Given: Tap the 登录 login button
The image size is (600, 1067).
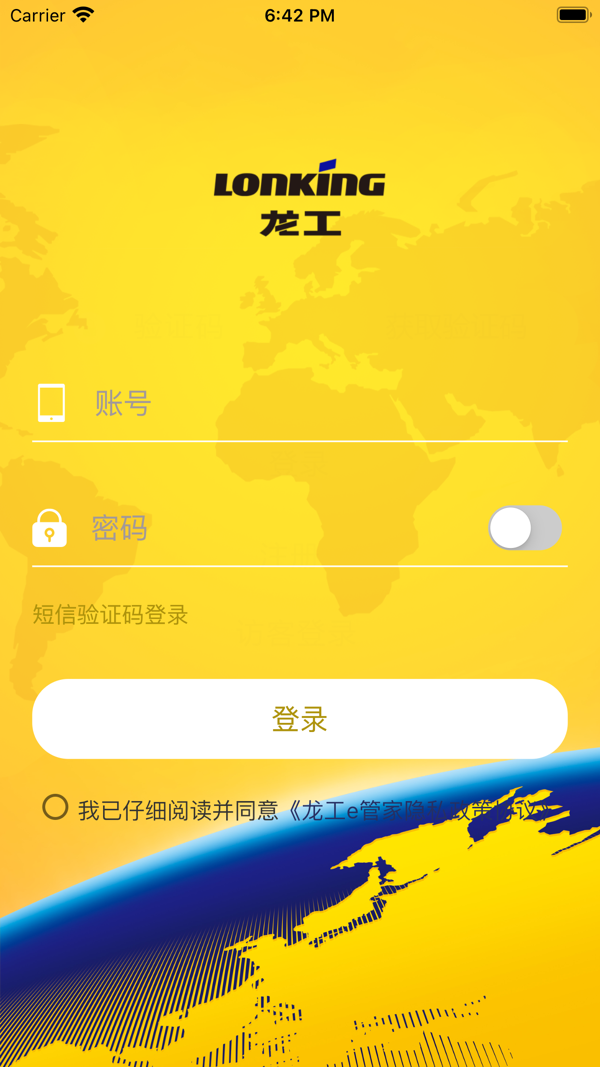Looking at the screenshot, I should click(x=300, y=719).
